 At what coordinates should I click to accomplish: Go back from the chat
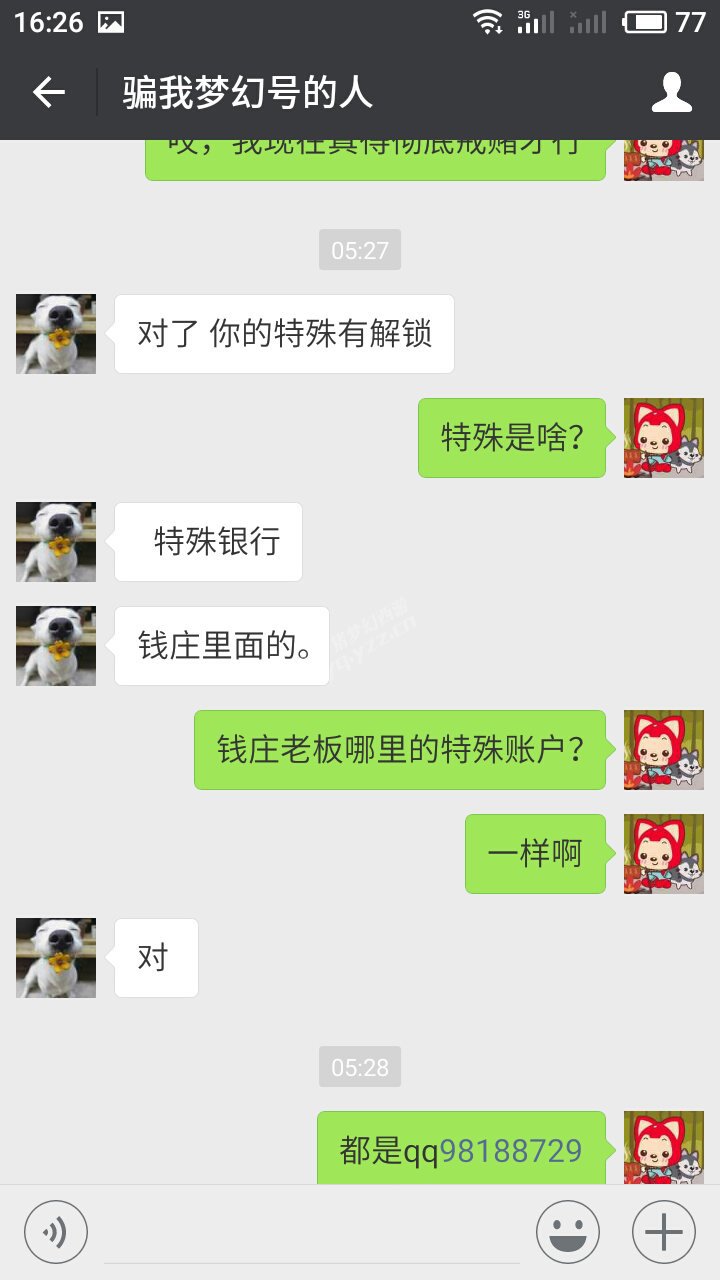48,93
